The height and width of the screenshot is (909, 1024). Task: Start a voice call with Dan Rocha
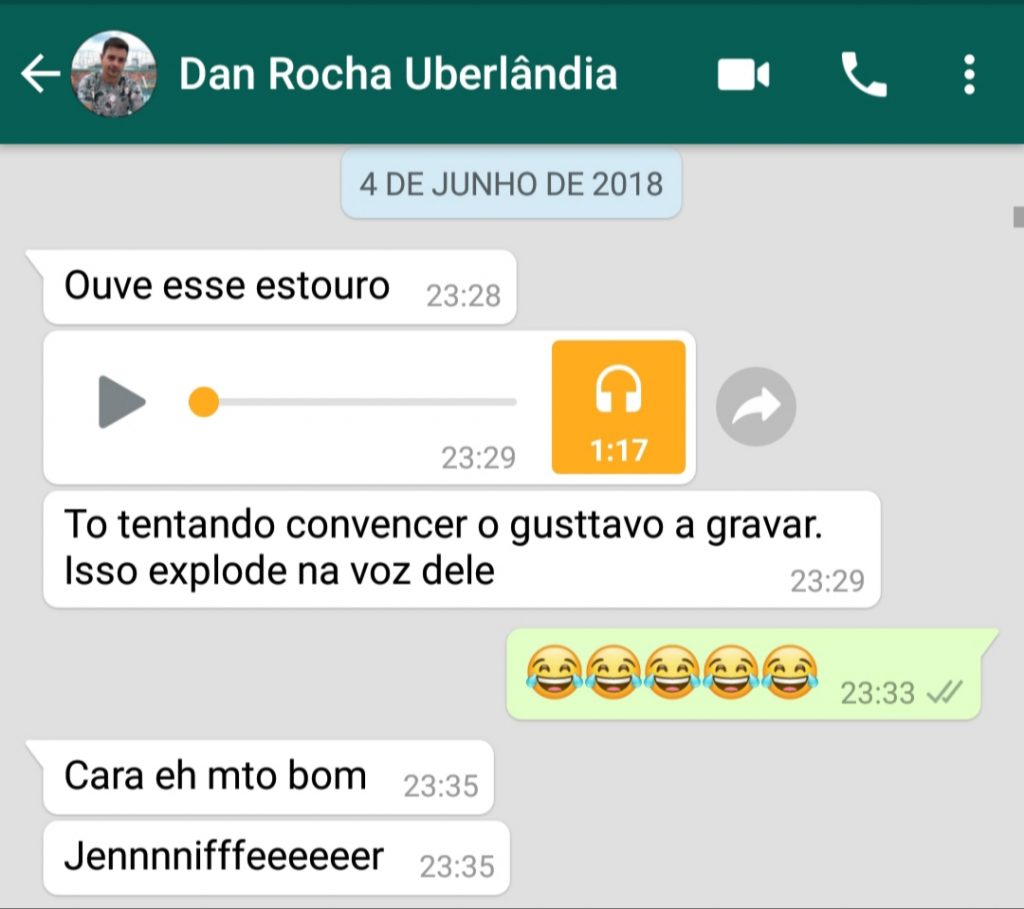pyautogui.click(x=863, y=75)
